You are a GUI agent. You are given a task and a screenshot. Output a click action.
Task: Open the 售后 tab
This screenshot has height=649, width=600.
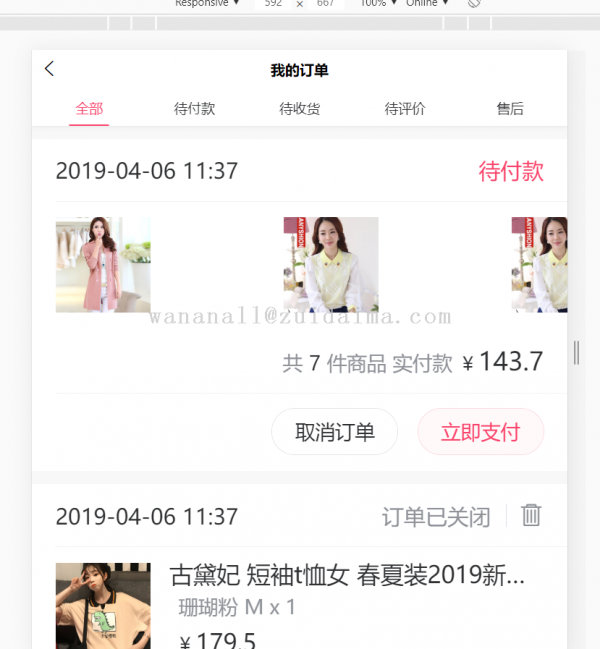510,109
